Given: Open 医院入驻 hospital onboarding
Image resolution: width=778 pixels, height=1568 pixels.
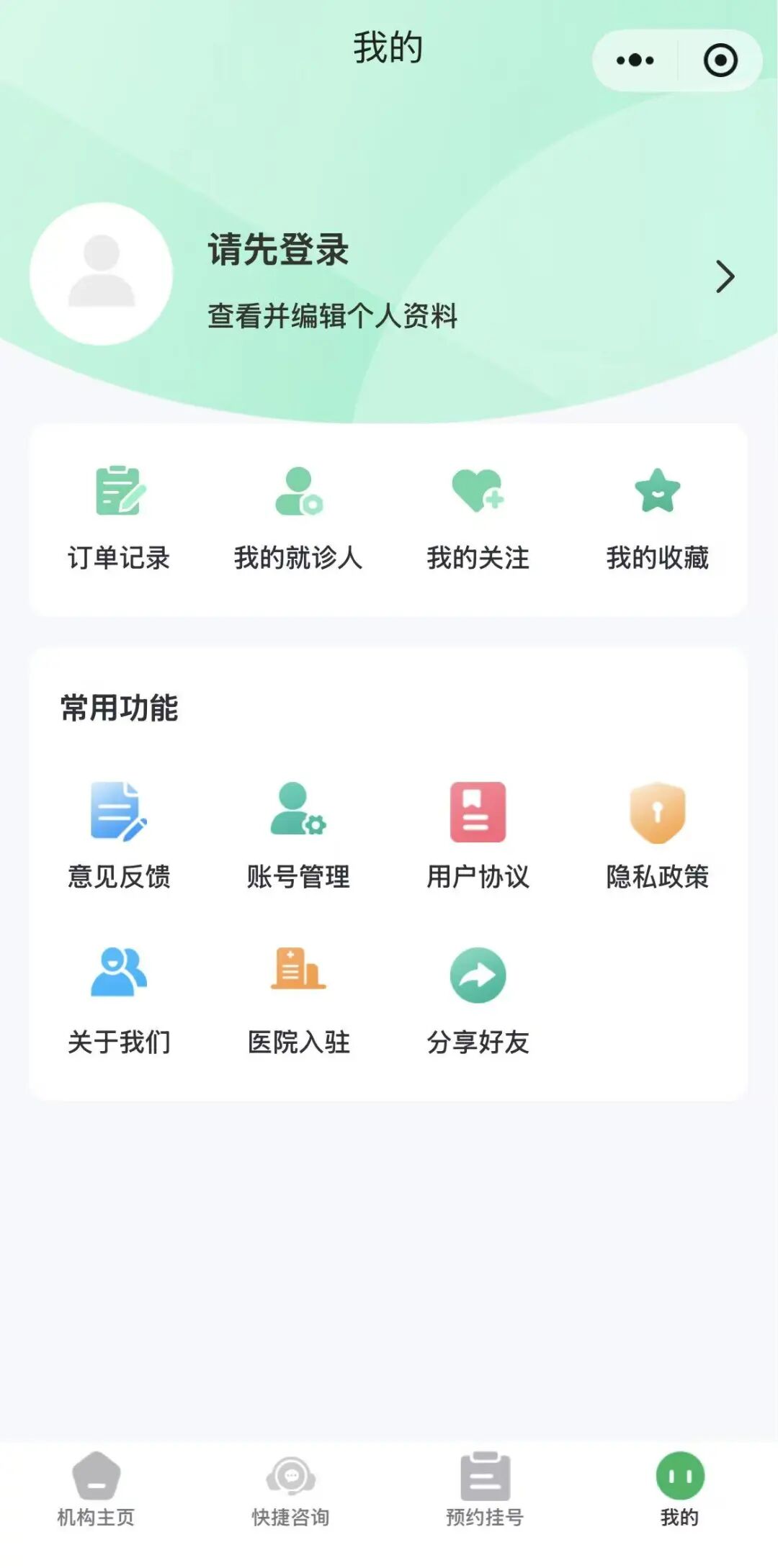Looking at the screenshot, I should point(298,1001).
